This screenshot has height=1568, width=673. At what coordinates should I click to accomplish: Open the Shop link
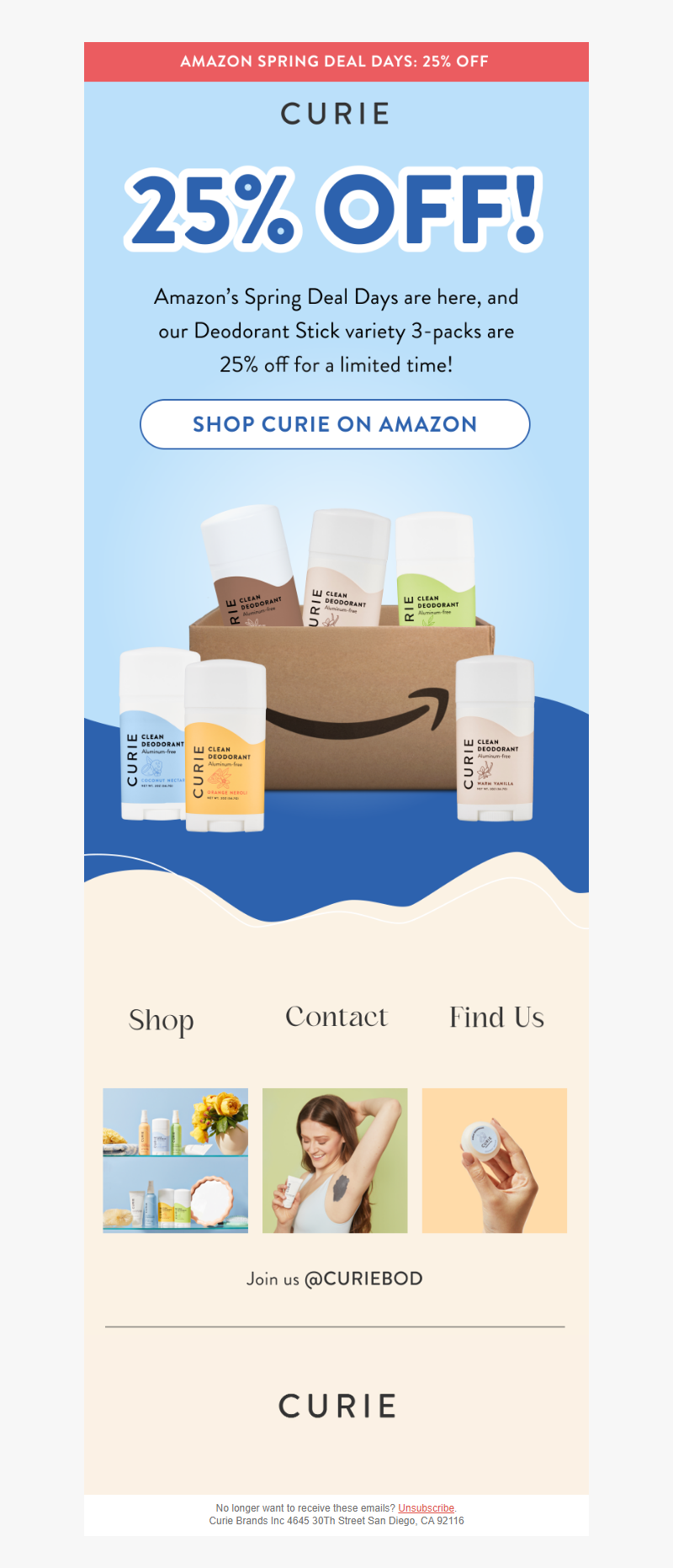click(162, 1019)
